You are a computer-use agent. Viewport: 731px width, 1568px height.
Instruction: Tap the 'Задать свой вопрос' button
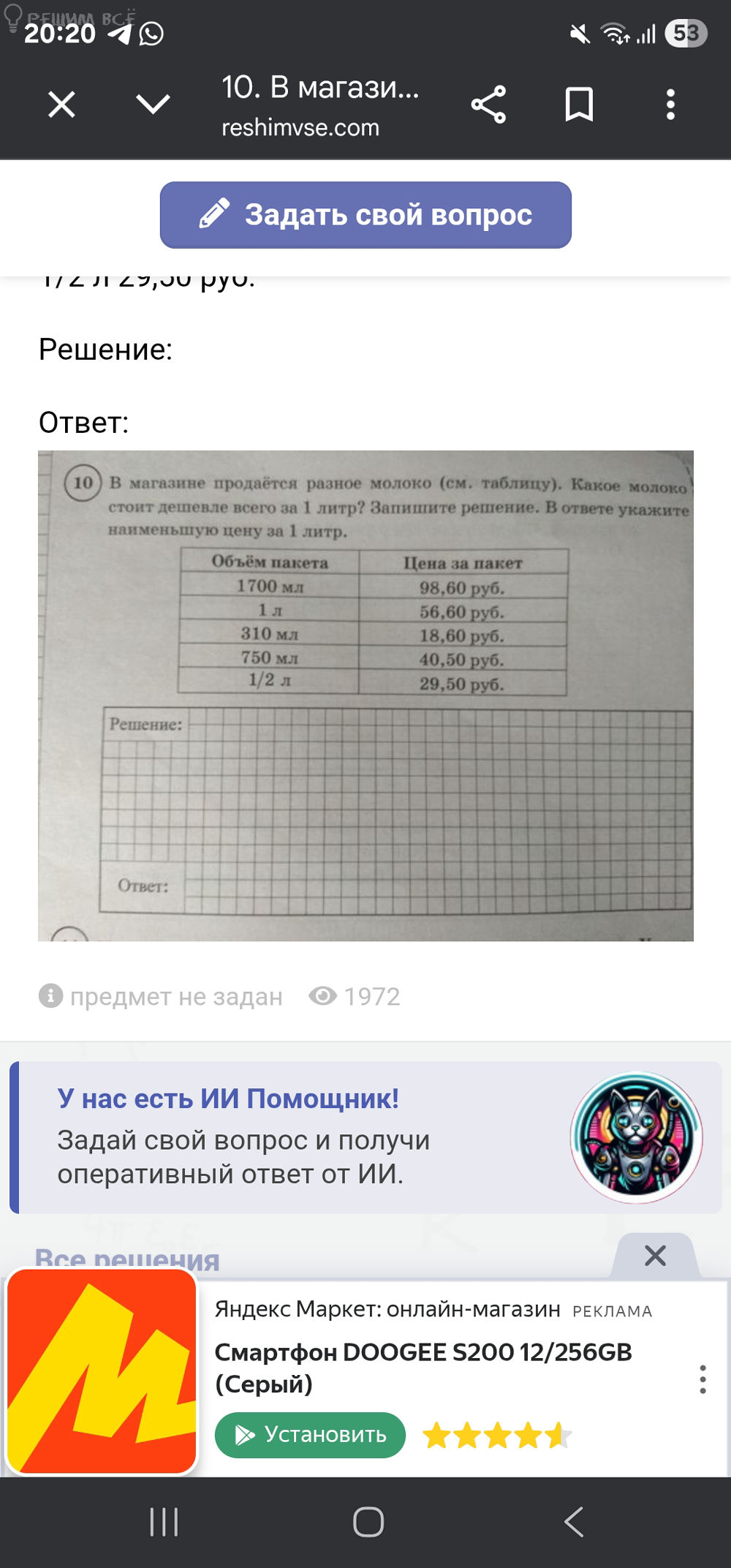pos(365,215)
